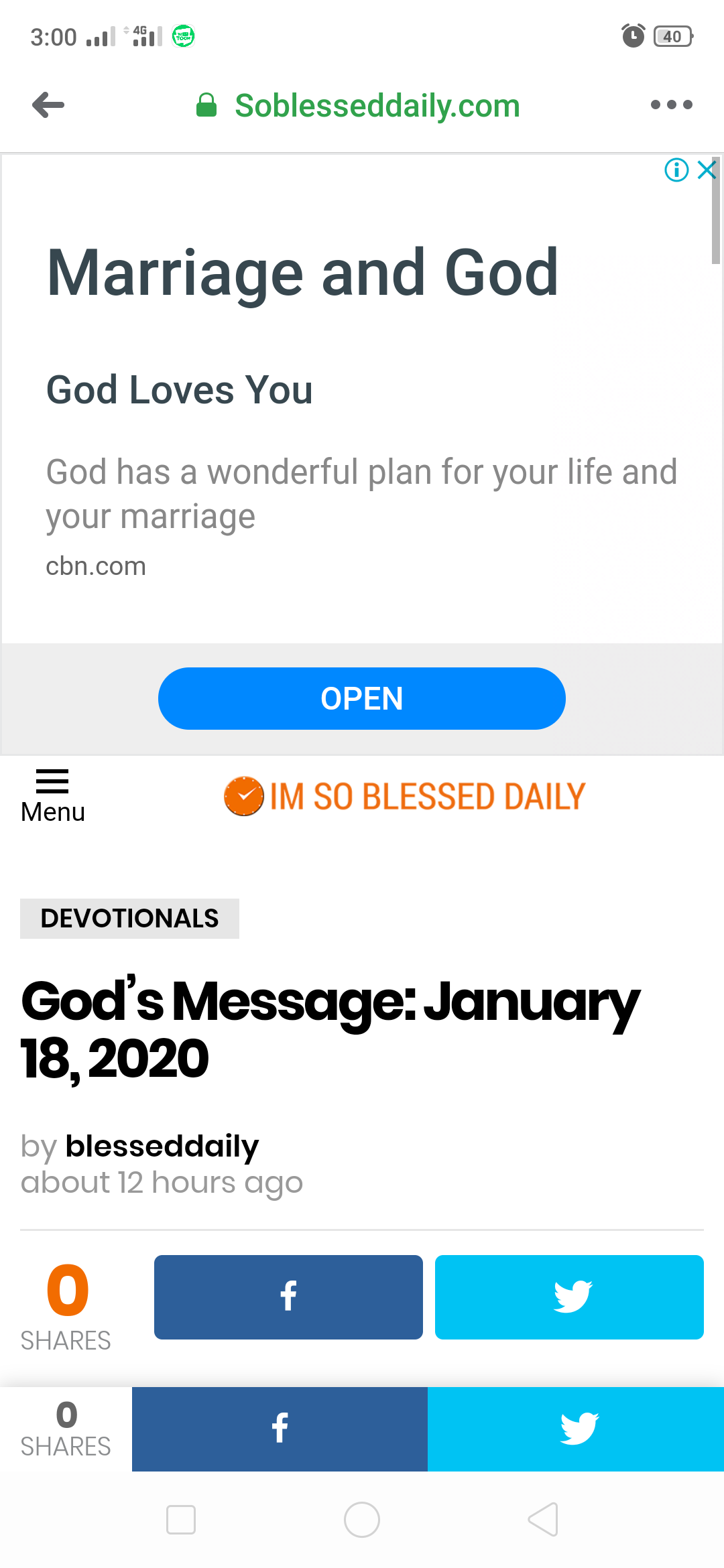
Task: Open the DEVOTIONALS category
Action: click(x=129, y=918)
